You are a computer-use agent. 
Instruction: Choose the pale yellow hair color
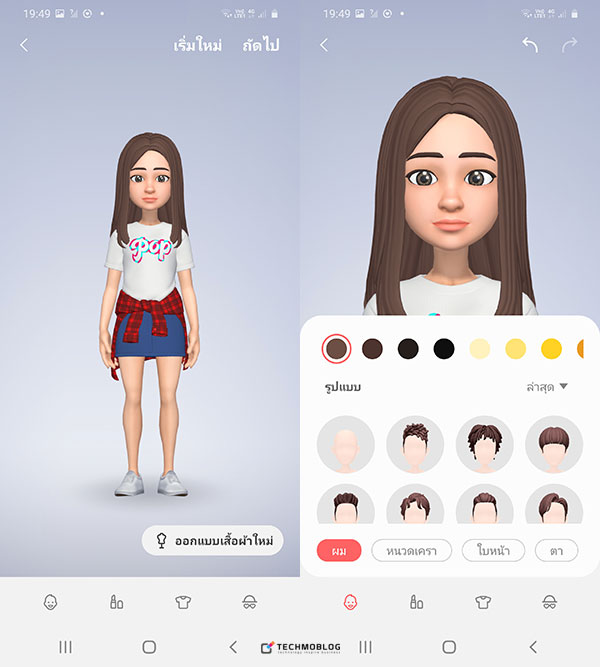tap(479, 349)
